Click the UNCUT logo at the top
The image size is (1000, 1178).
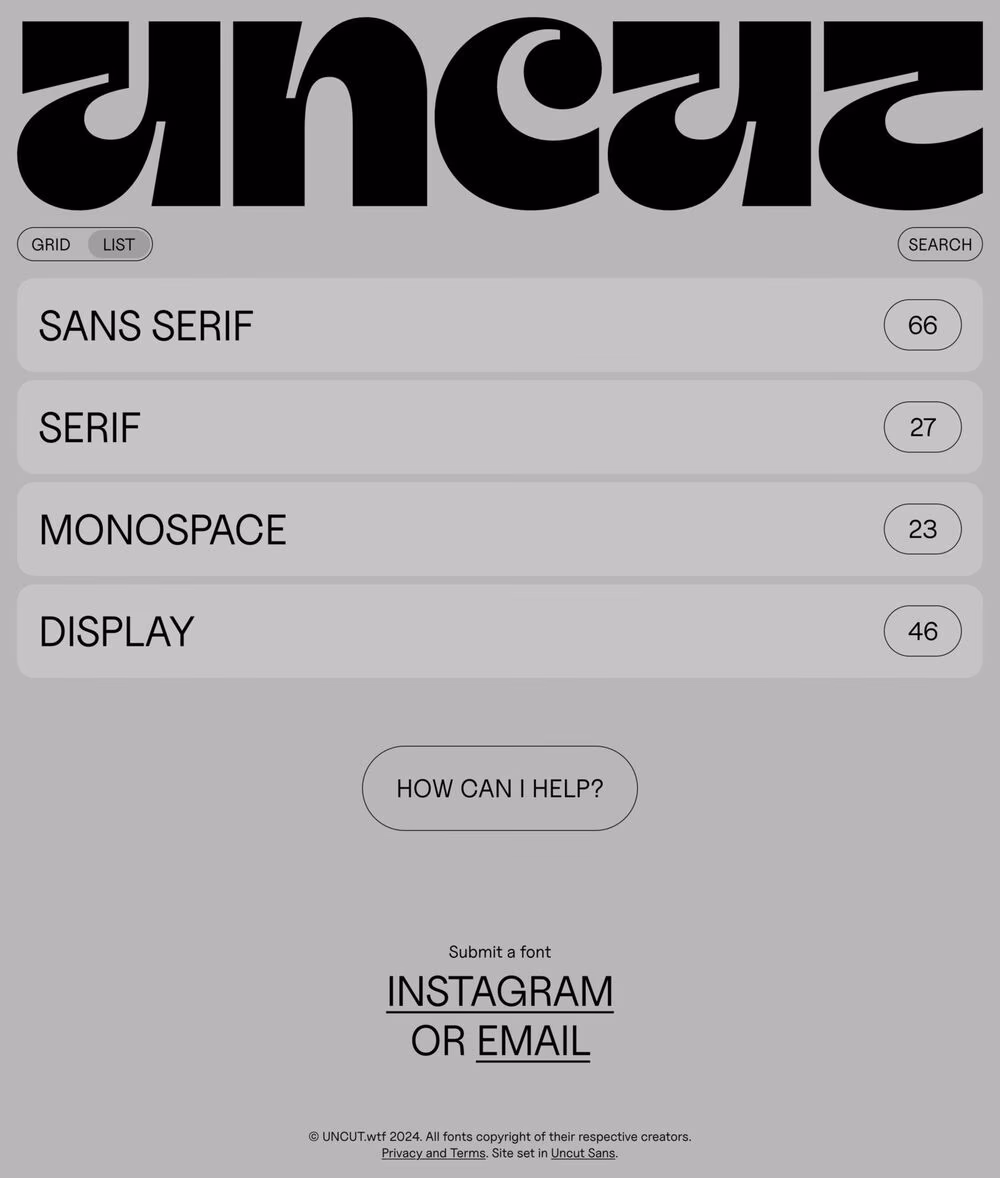[500, 110]
